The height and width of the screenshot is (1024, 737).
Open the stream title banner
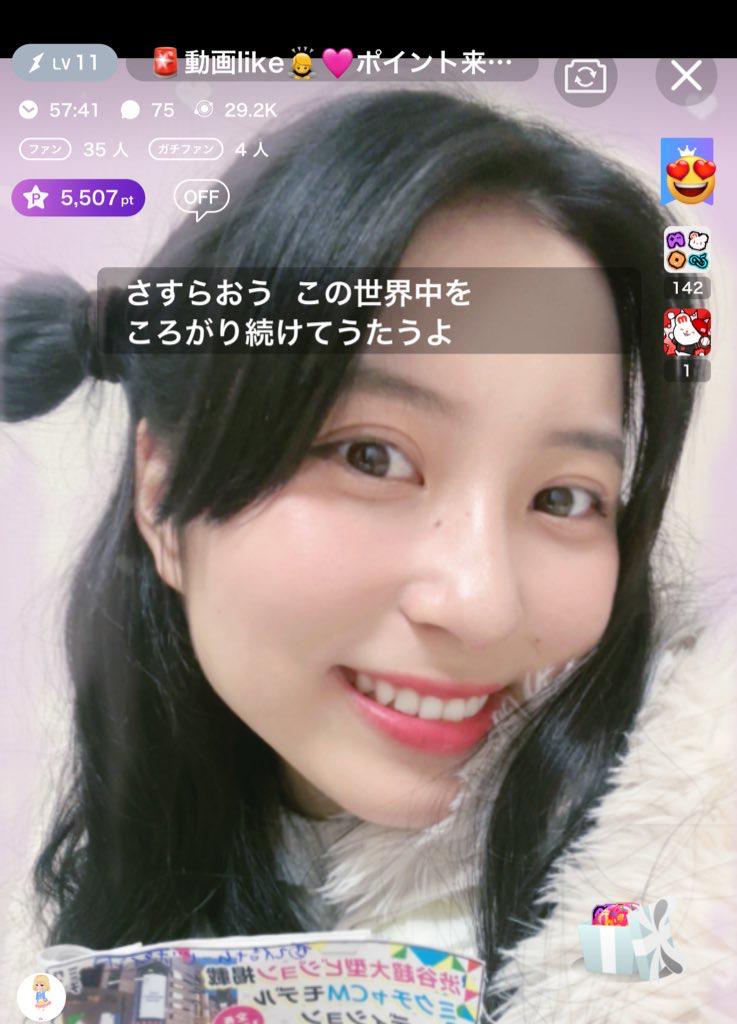click(x=332, y=64)
